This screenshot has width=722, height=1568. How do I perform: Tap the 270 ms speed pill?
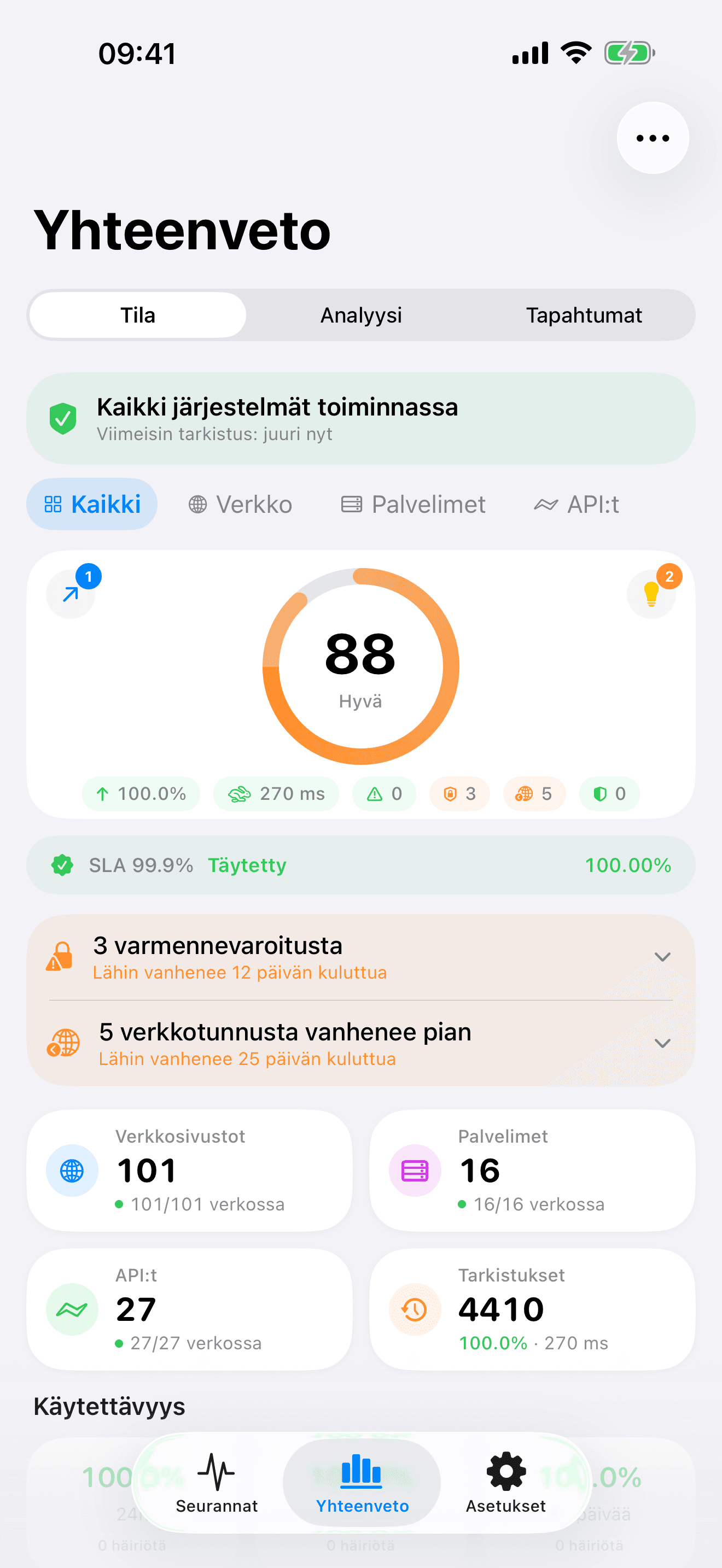point(276,793)
